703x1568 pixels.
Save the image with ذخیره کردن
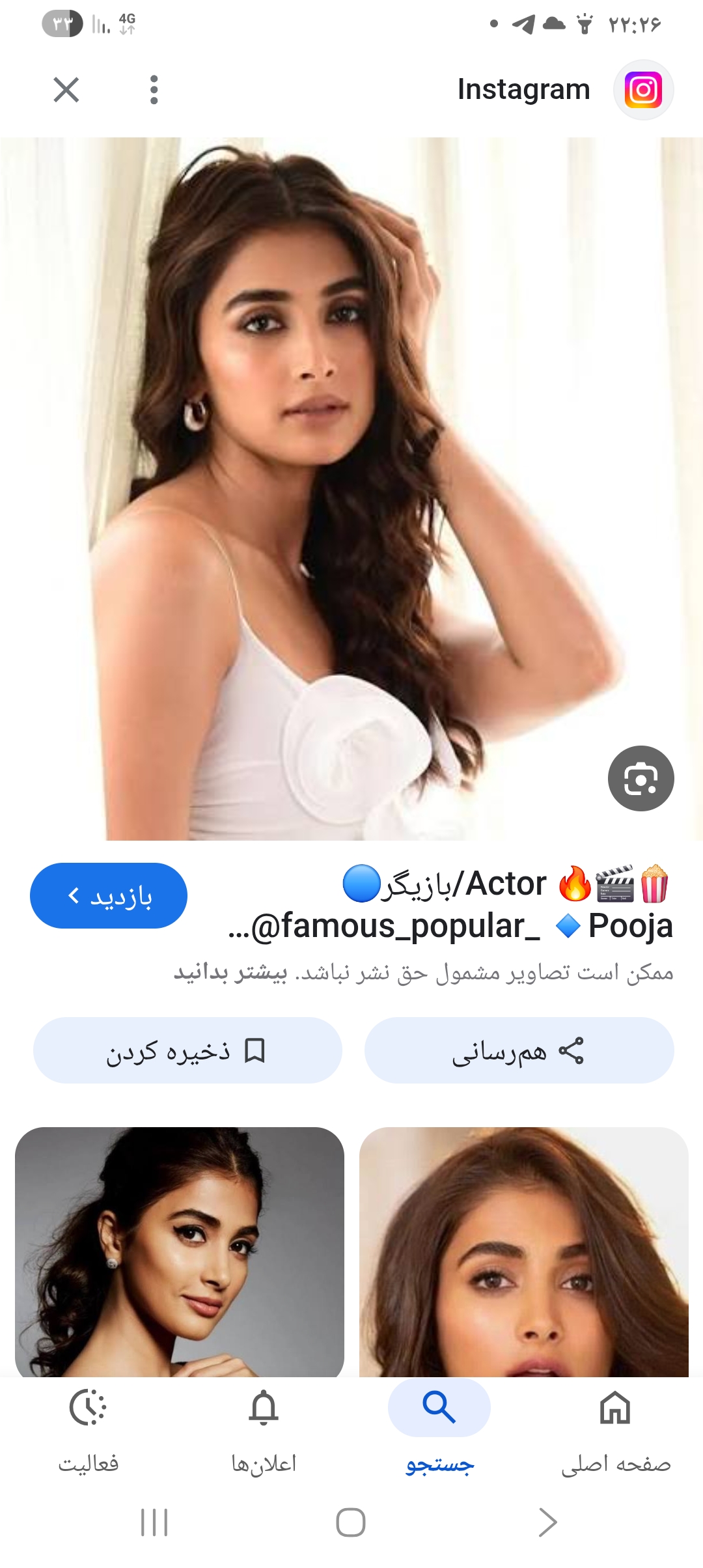(x=187, y=1050)
